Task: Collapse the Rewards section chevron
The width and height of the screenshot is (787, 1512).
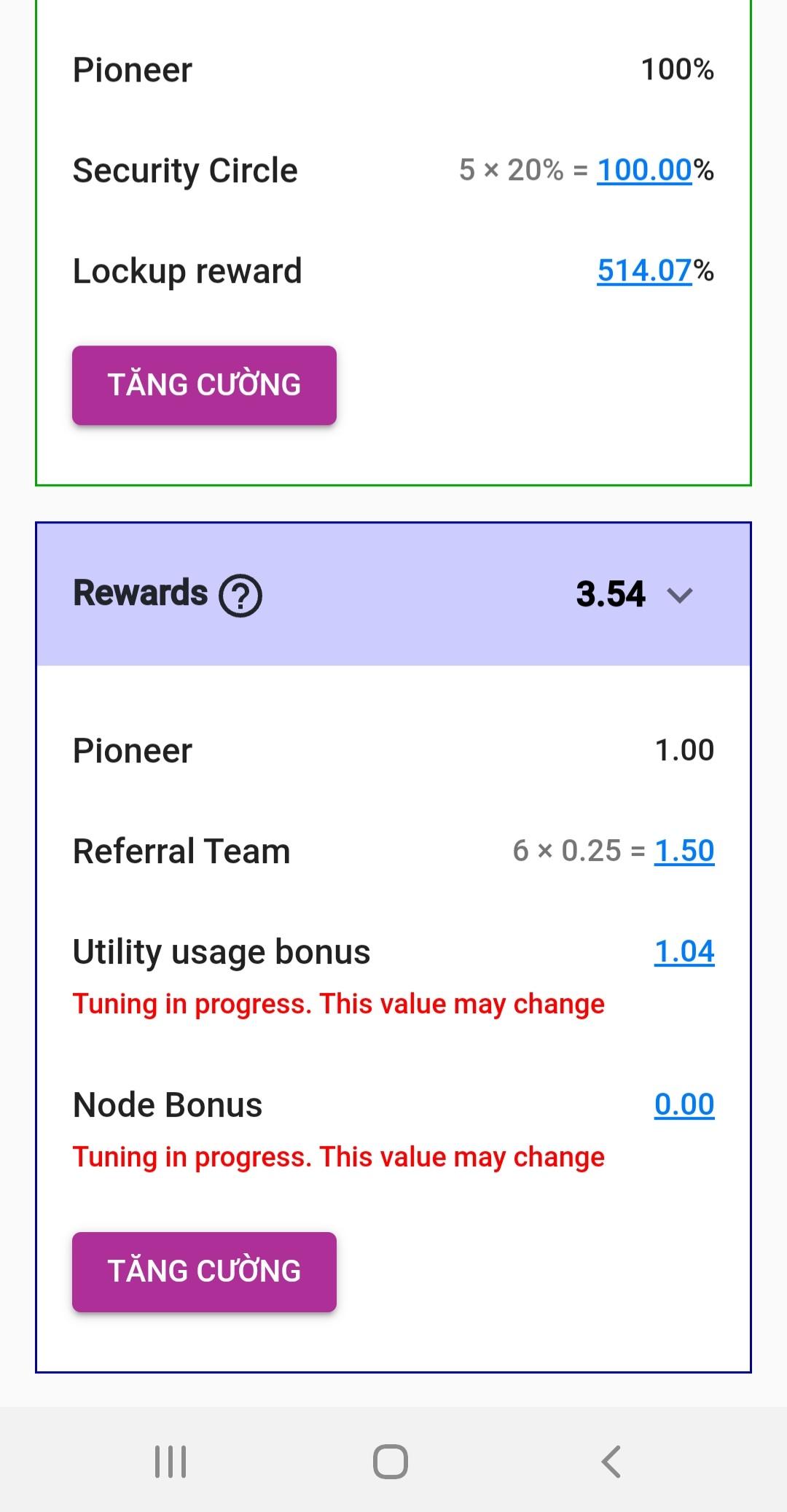Action: [x=679, y=595]
